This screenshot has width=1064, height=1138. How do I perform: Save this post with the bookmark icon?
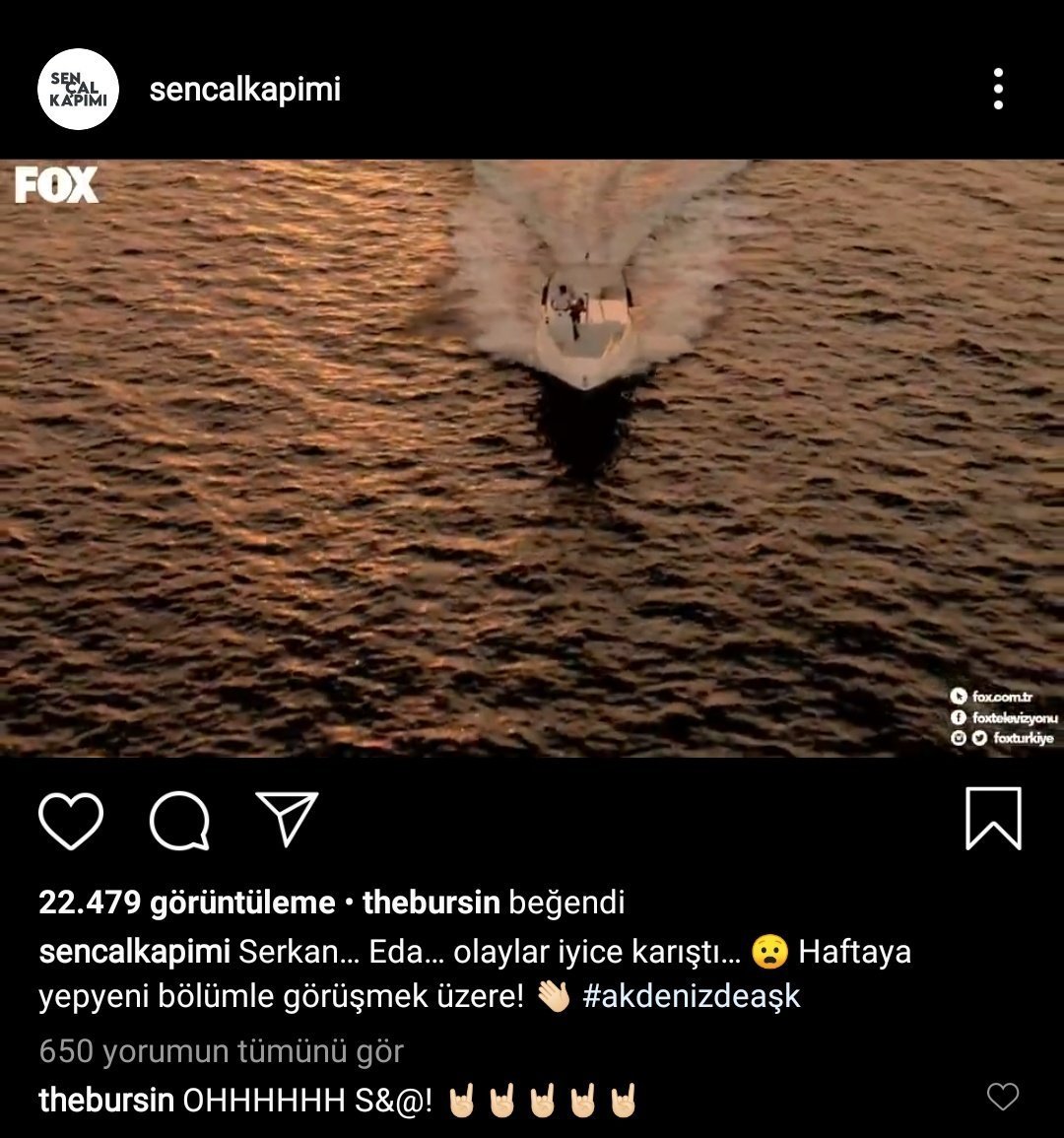tap(993, 820)
